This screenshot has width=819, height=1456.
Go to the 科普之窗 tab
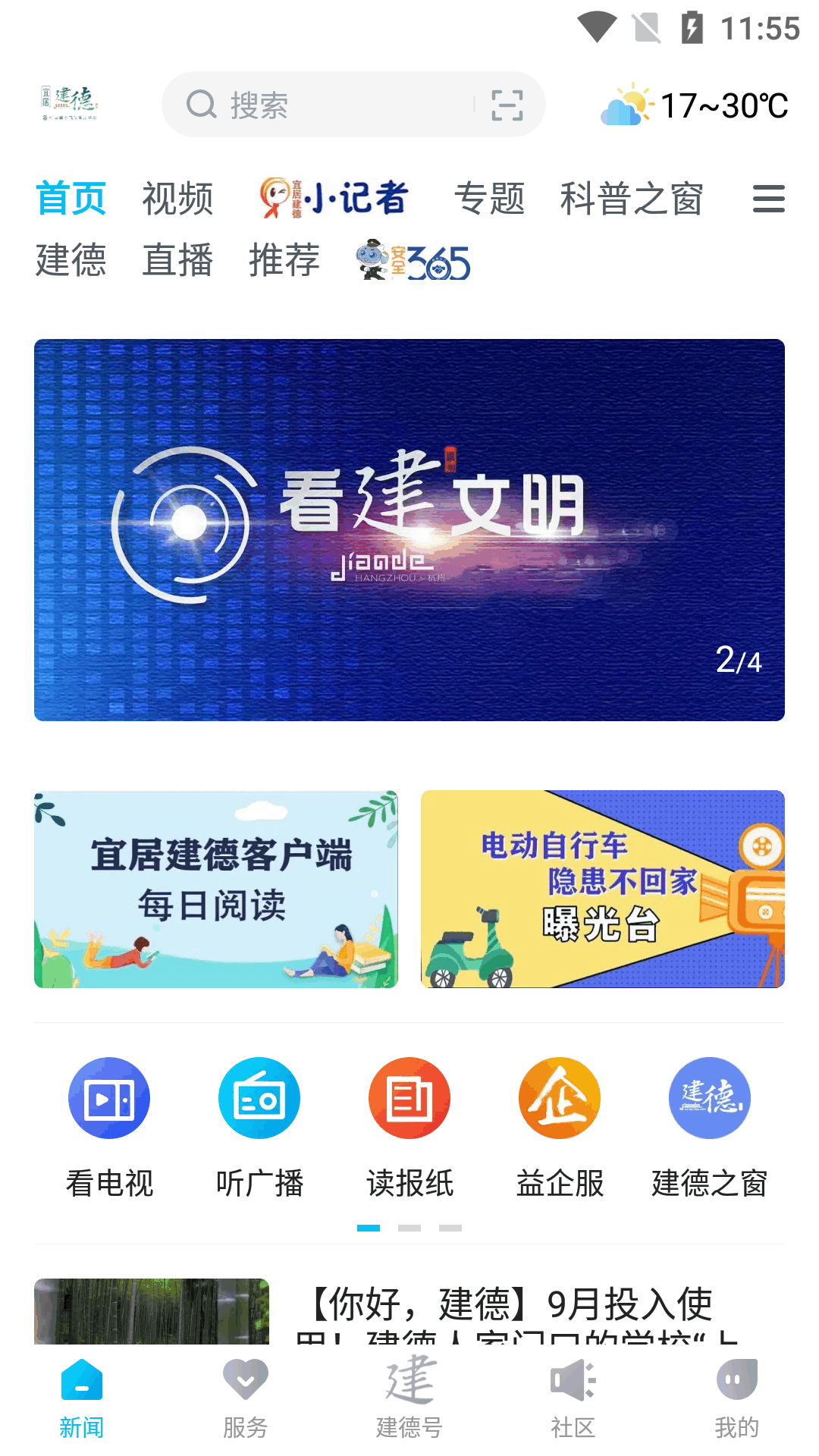click(631, 199)
